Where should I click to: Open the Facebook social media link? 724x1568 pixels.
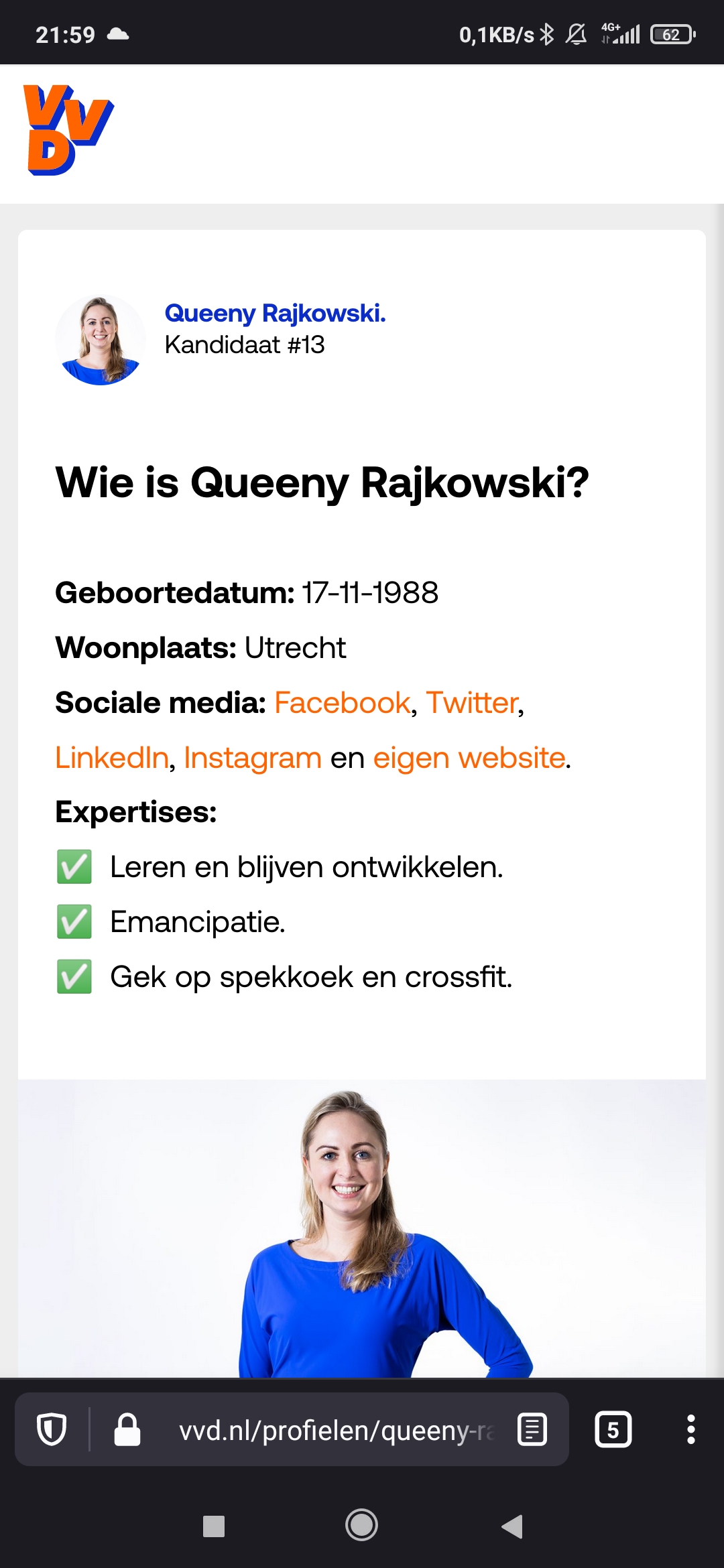(x=342, y=703)
